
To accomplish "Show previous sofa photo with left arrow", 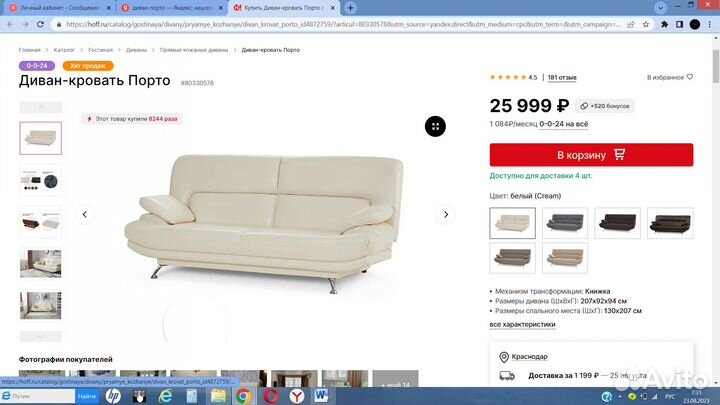I will pos(85,214).
